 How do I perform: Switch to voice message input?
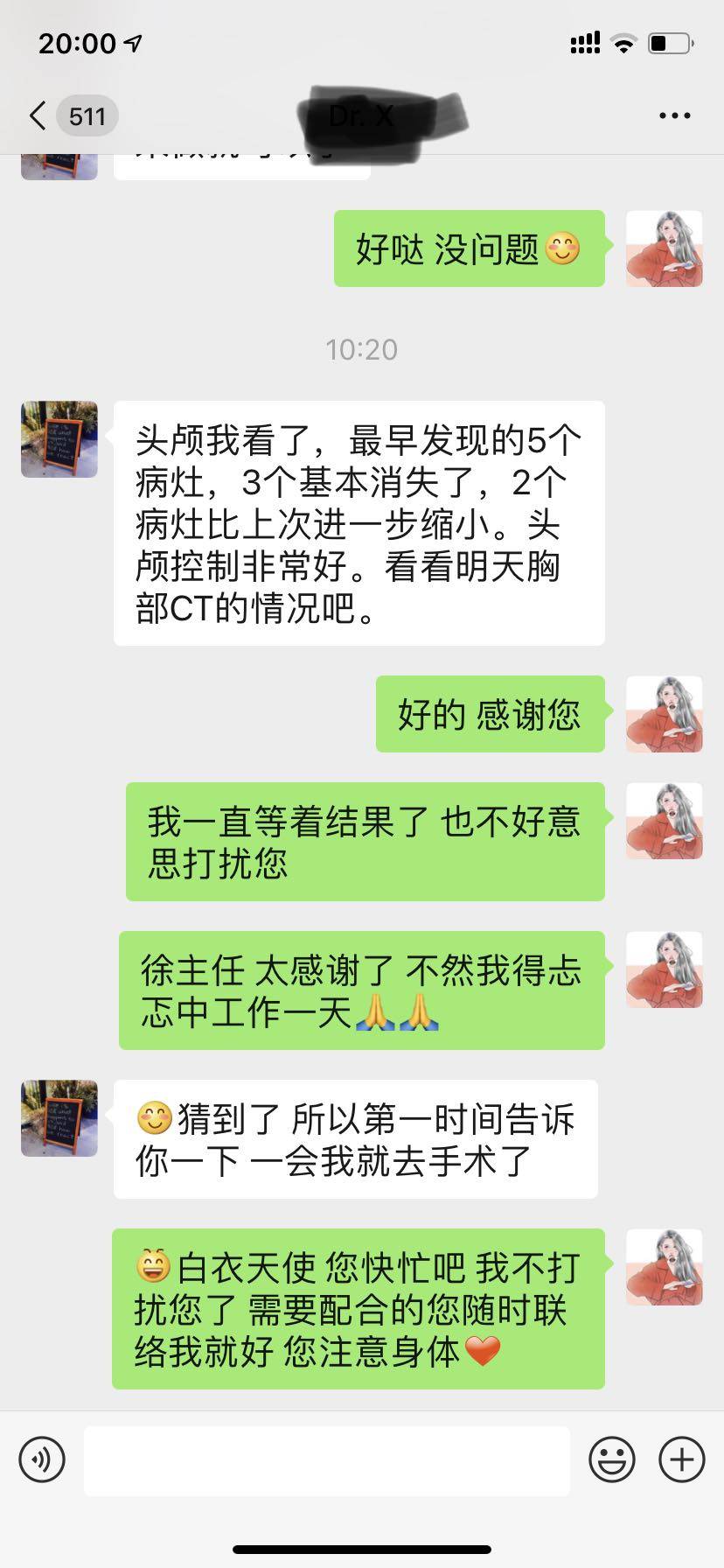point(42,1459)
